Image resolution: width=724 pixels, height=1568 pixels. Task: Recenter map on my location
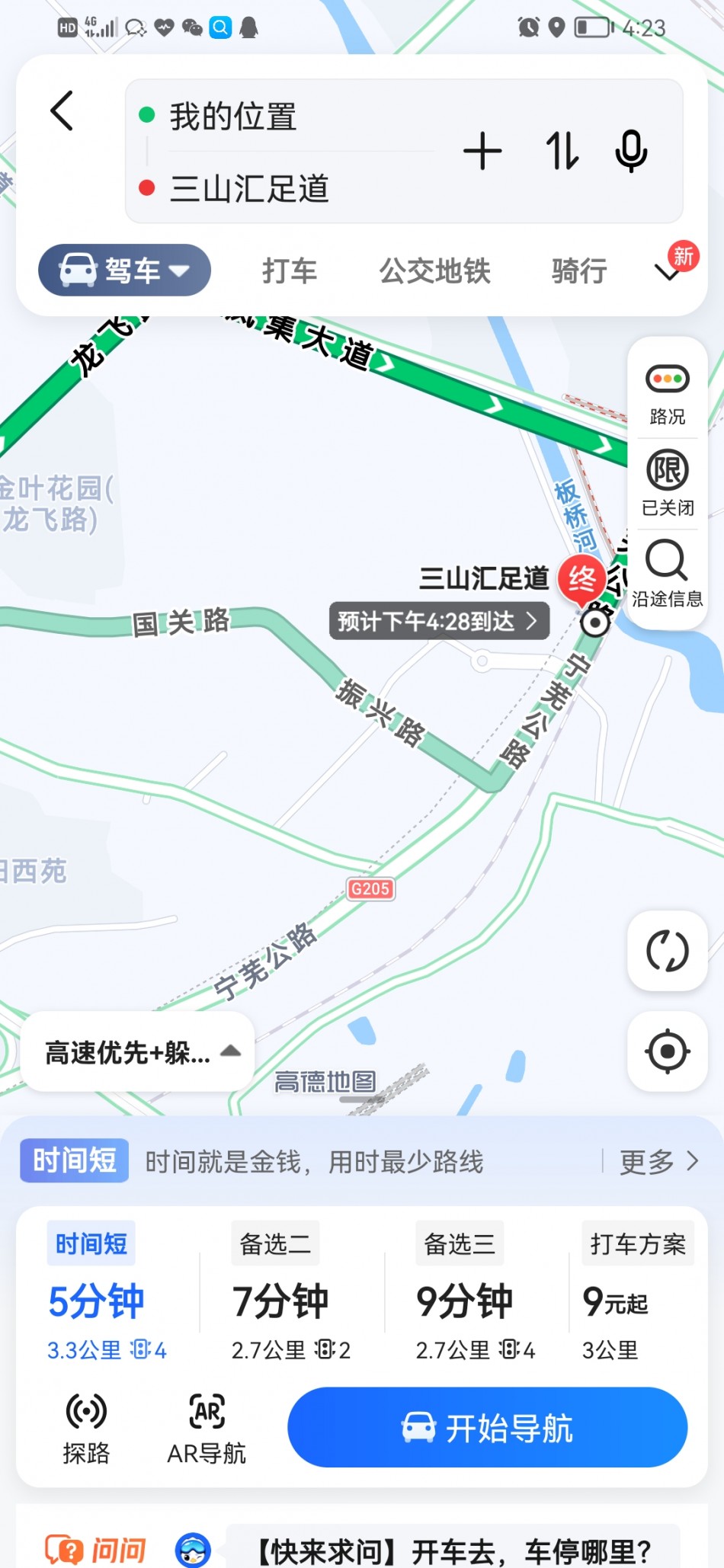coord(667,1051)
